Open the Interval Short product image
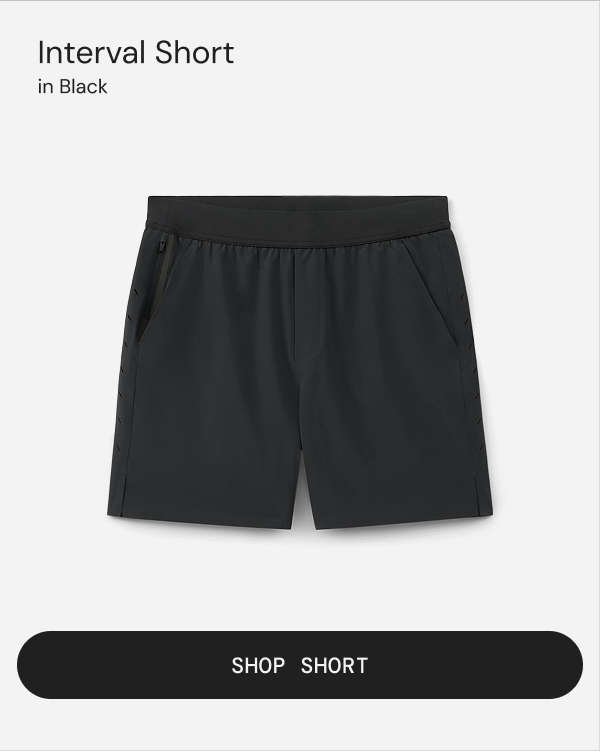The image size is (600, 752). pos(300,360)
